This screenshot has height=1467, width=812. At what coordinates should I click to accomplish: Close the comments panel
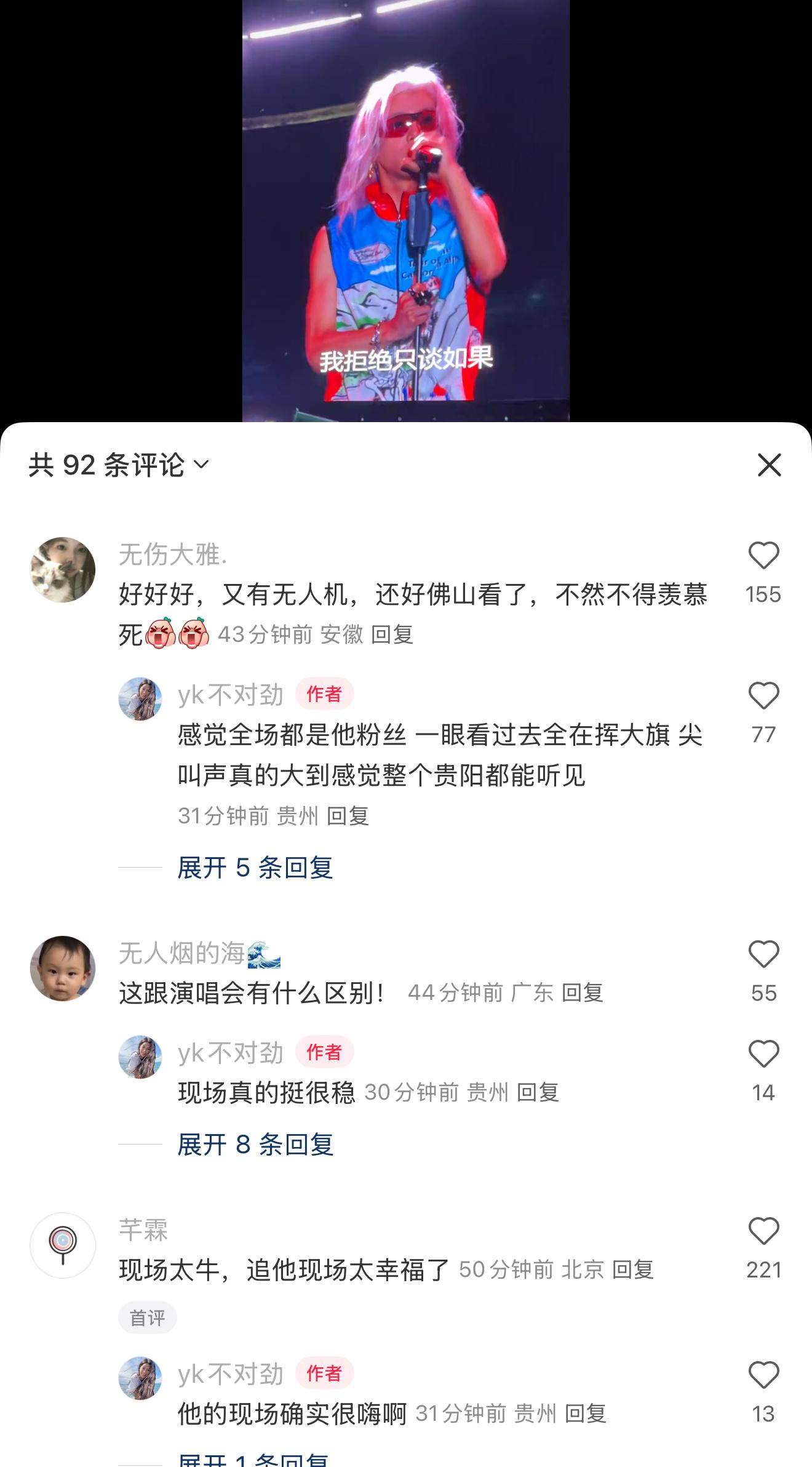point(769,465)
